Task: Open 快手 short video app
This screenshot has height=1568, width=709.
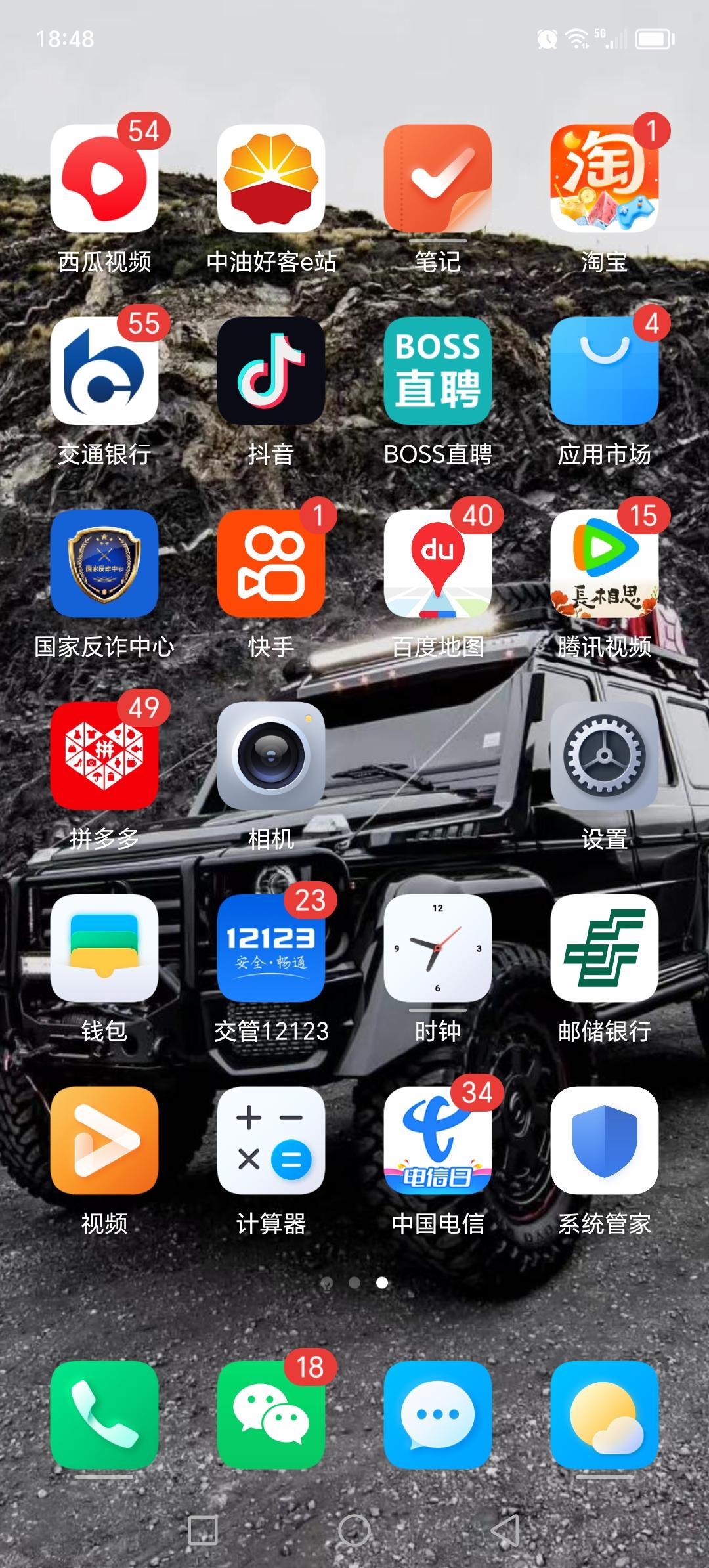Action: (x=271, y=565)
